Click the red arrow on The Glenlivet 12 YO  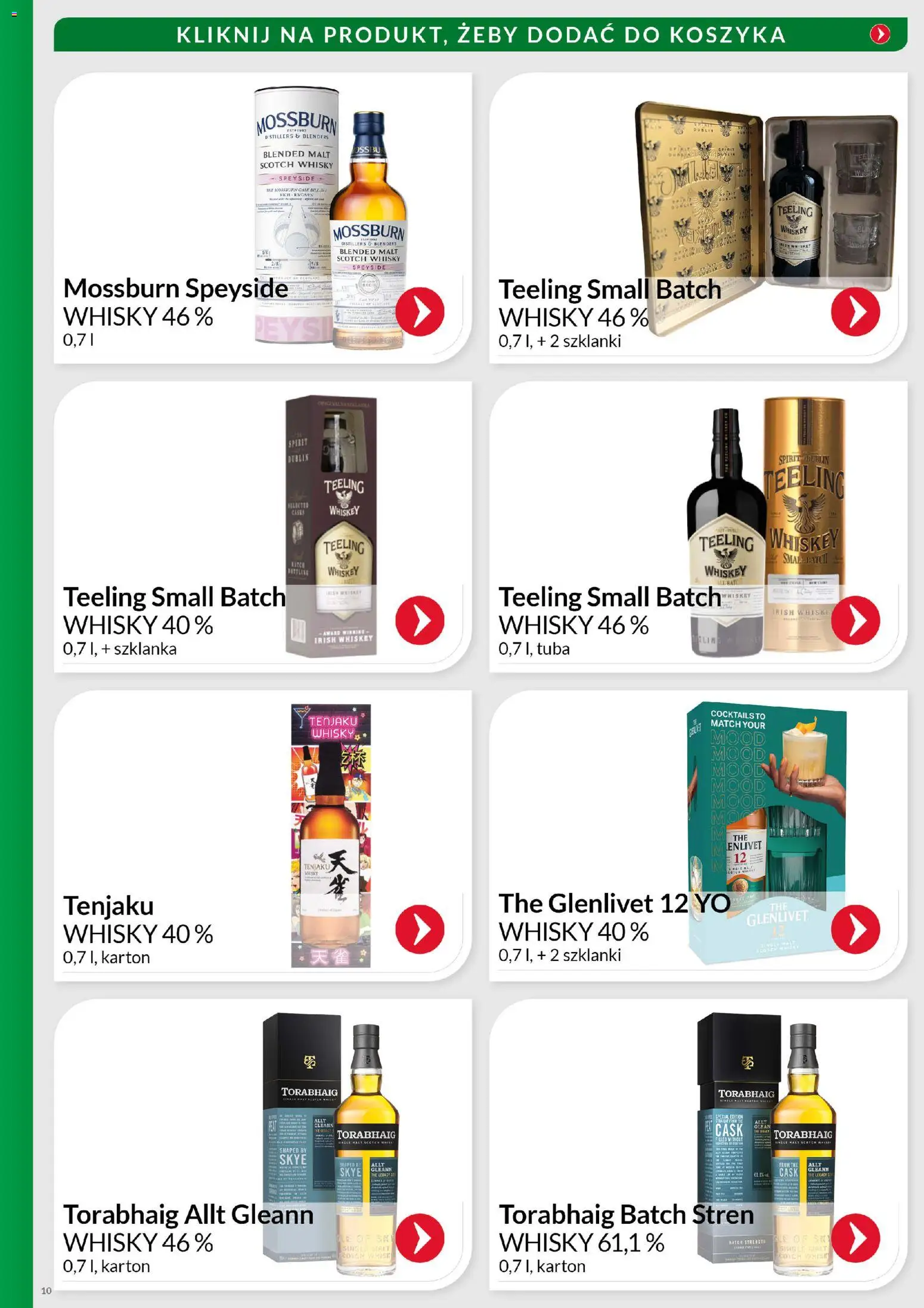(857, 928)
